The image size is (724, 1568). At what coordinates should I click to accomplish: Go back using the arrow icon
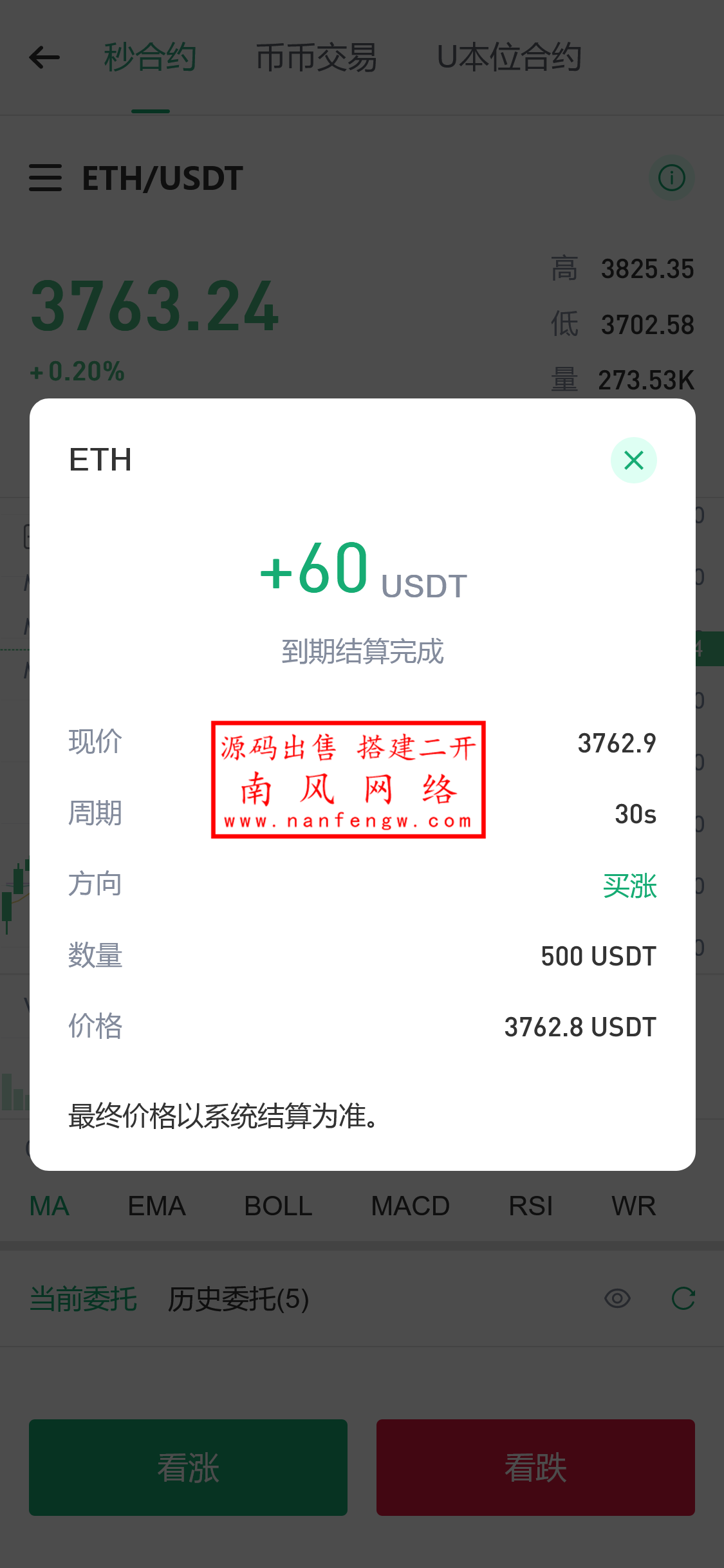click(x=44, y=57)
